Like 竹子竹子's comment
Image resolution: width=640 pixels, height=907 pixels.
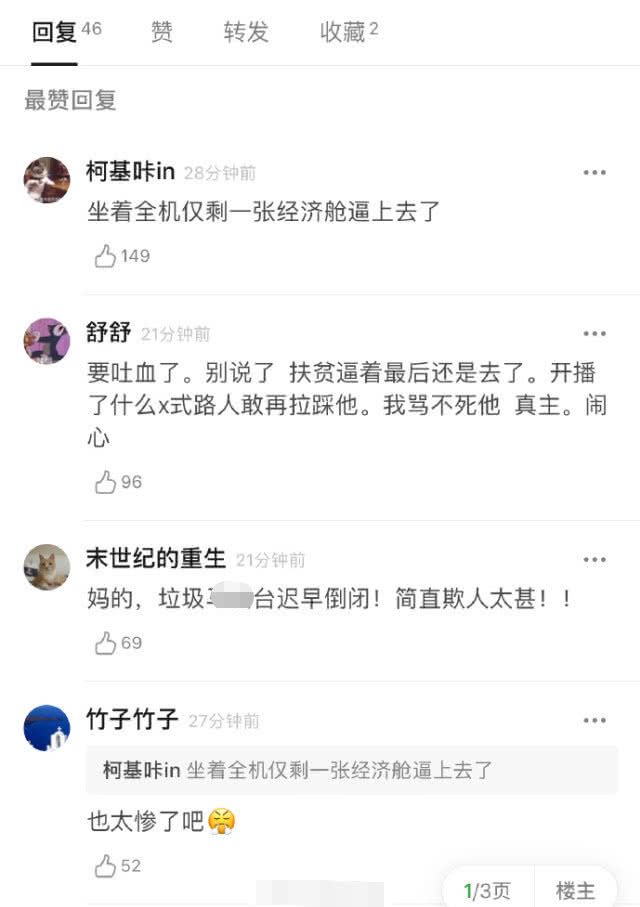106,865
